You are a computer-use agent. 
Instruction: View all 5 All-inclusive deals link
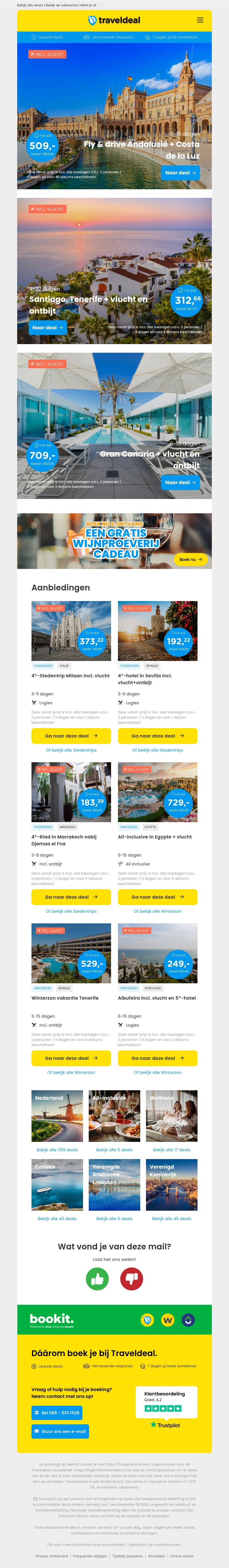(114, 1150)
